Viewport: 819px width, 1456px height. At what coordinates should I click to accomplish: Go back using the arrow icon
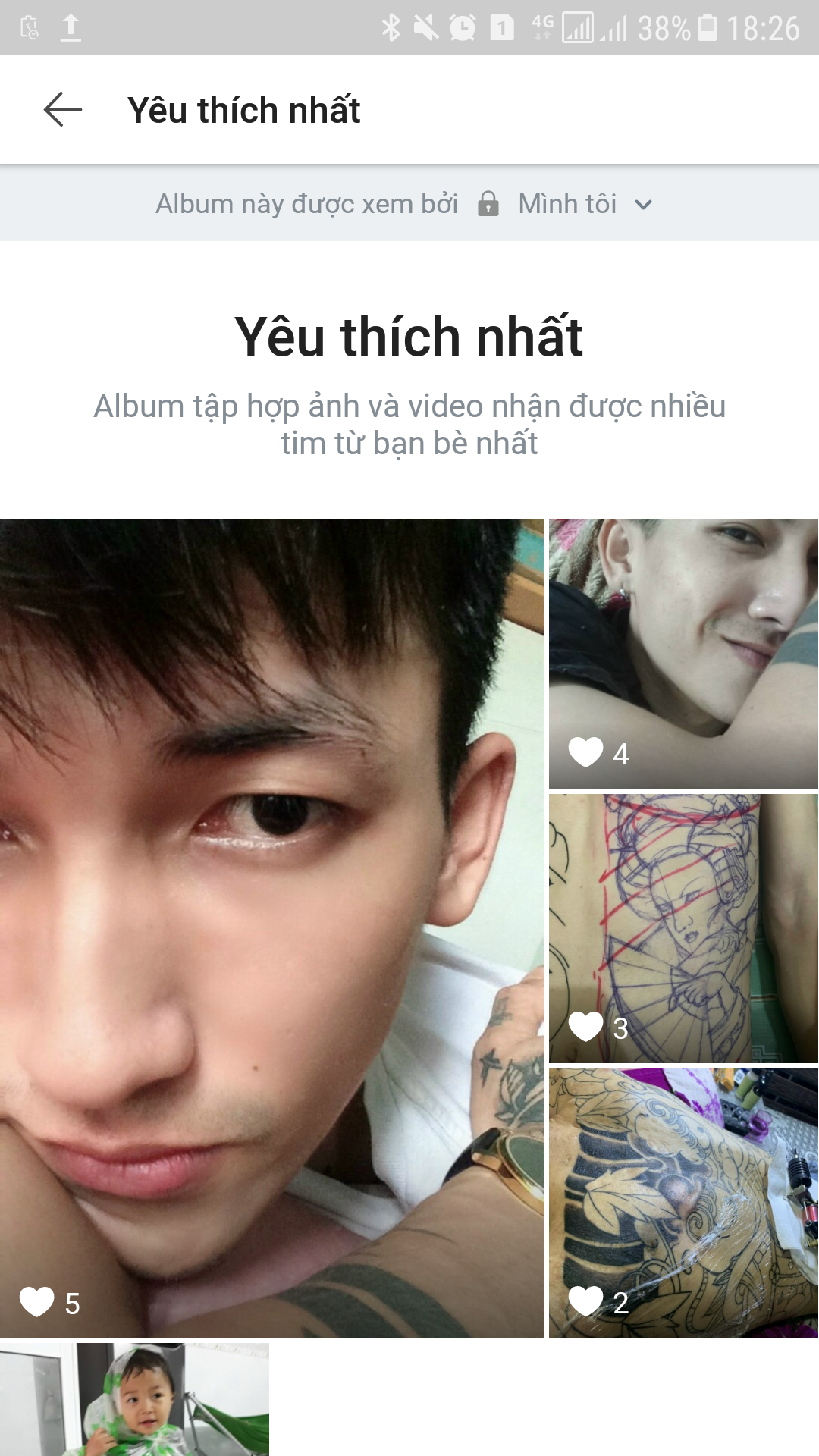pyautogui.click(x=63, y=110)
